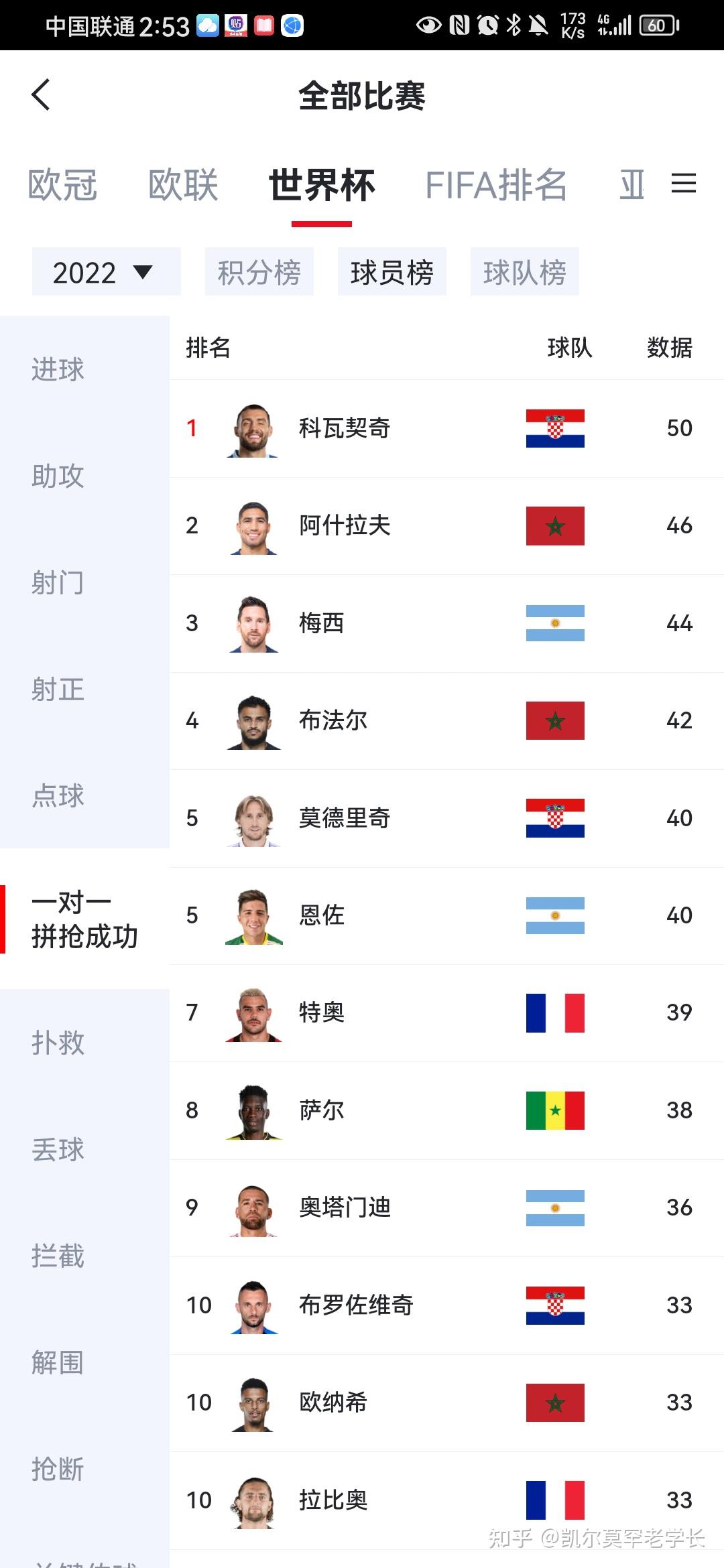Select 进球 in the side stats list
The image size is (724, 1568).
point(58,369)
